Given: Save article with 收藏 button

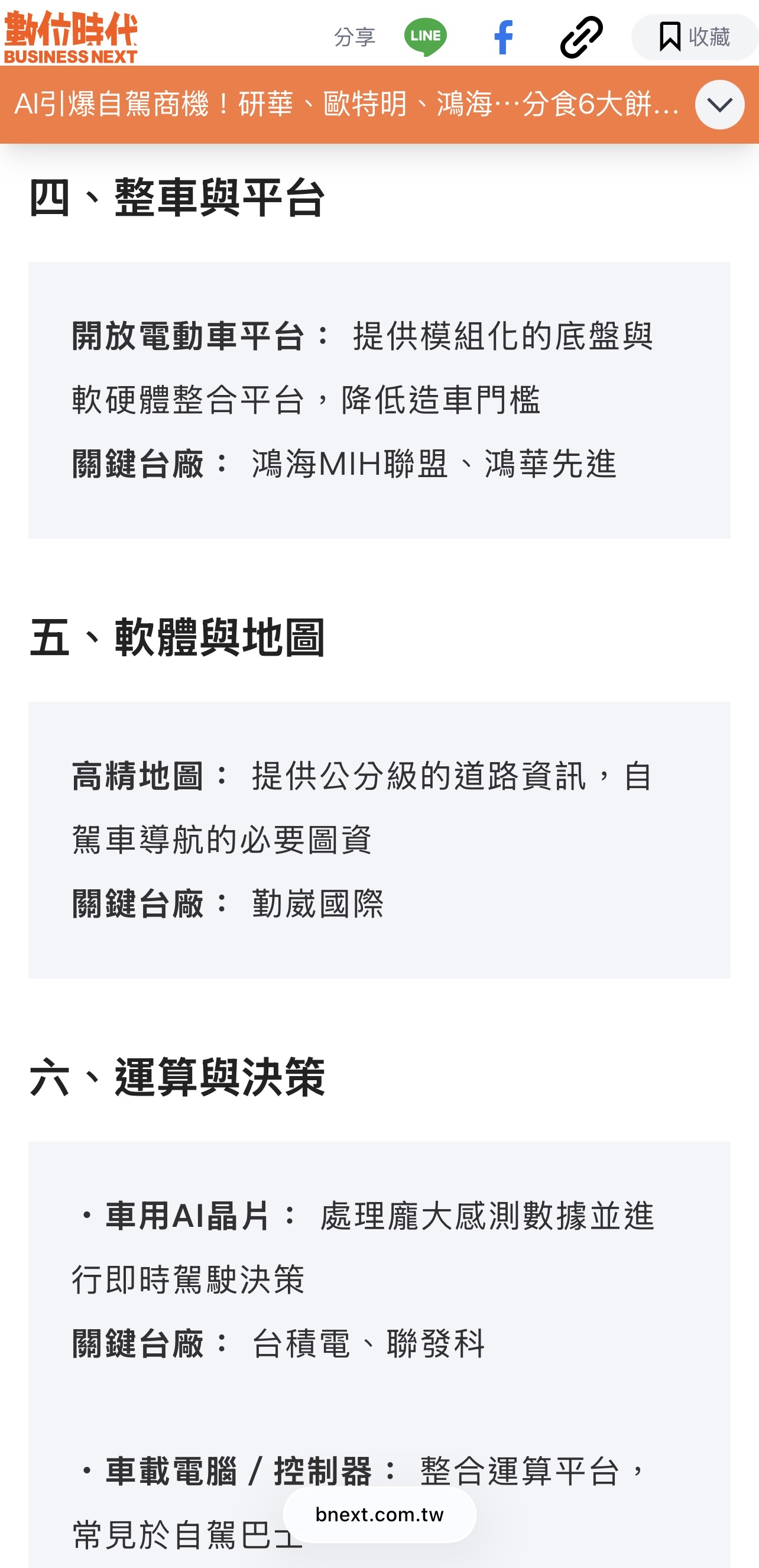Looking at the screenshot, I should pyautogui.click(x=694, y=37).
